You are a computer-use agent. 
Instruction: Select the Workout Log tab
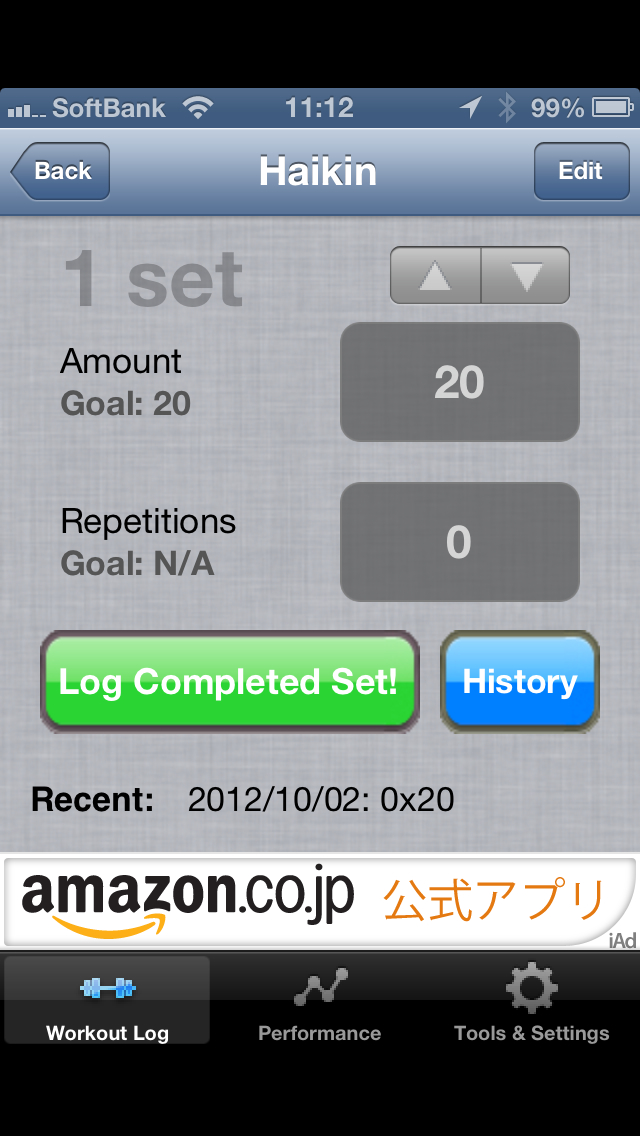coord(107,1000)
